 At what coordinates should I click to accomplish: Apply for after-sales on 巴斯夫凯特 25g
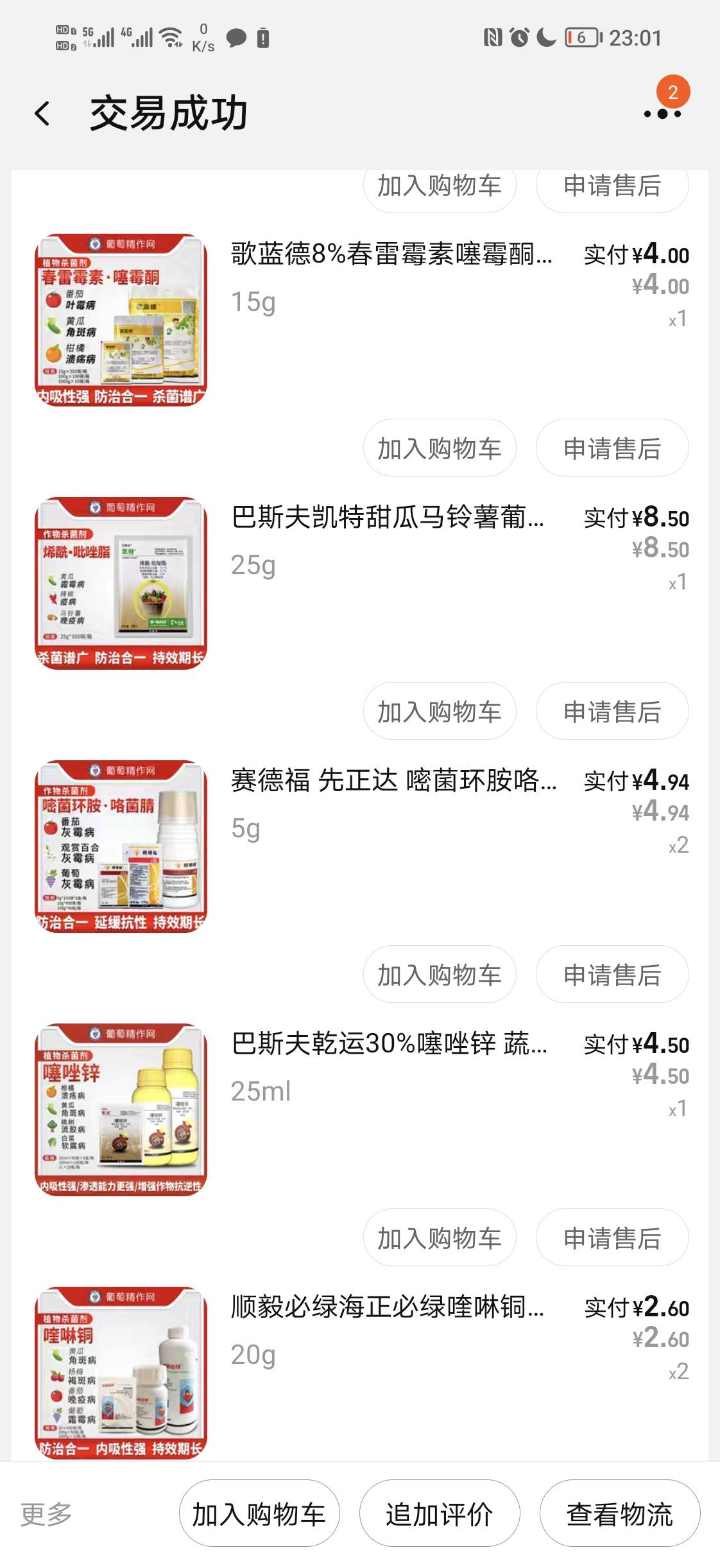point(612,711)
